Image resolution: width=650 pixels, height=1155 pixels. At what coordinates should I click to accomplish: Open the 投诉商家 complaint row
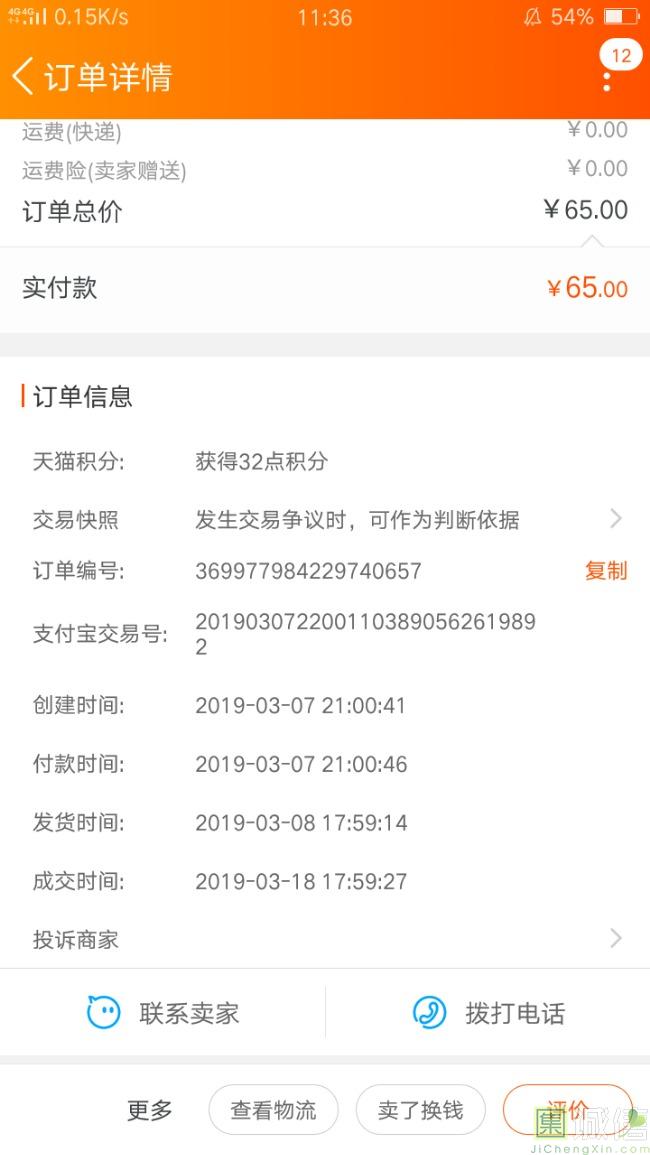click(325, 939)
